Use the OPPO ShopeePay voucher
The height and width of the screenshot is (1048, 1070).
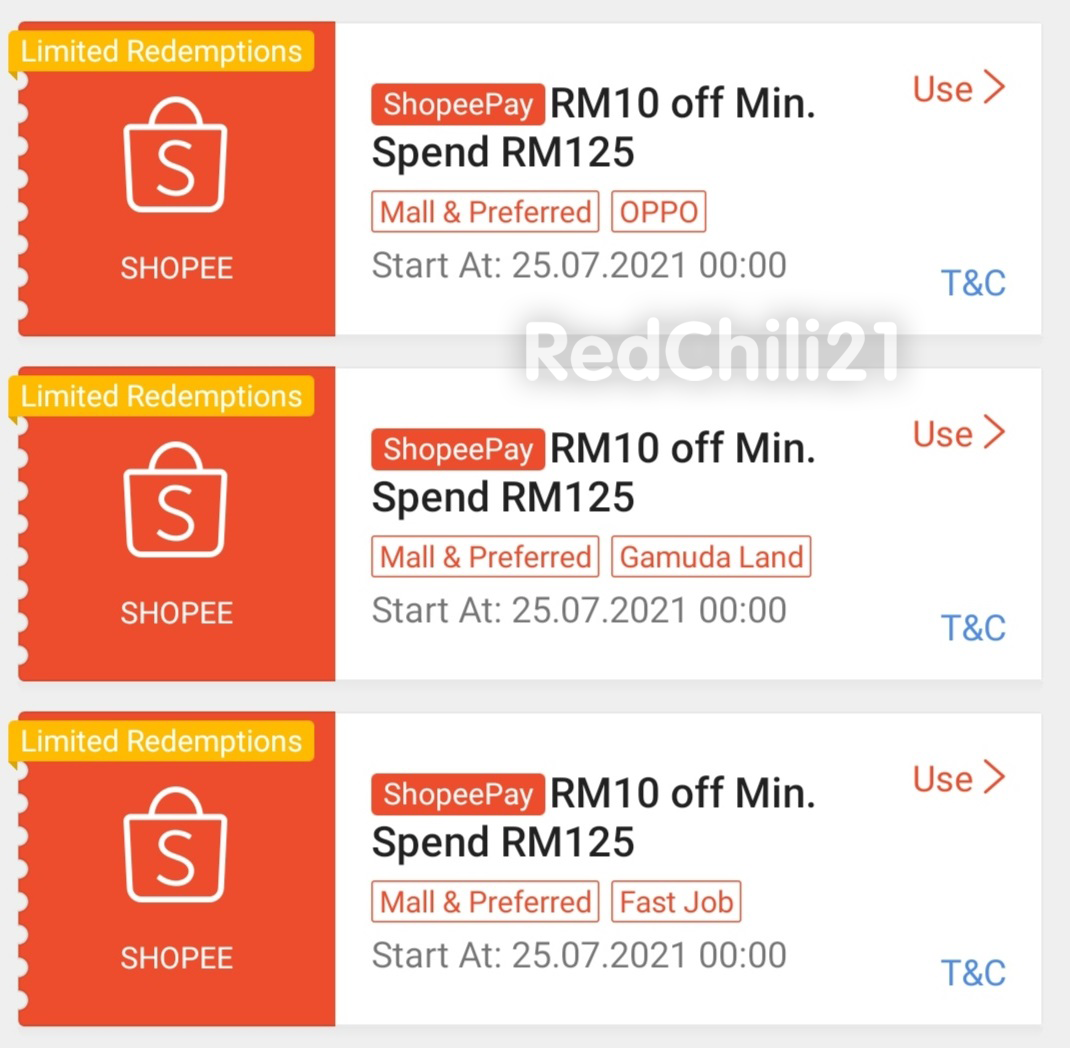point(958,89)
